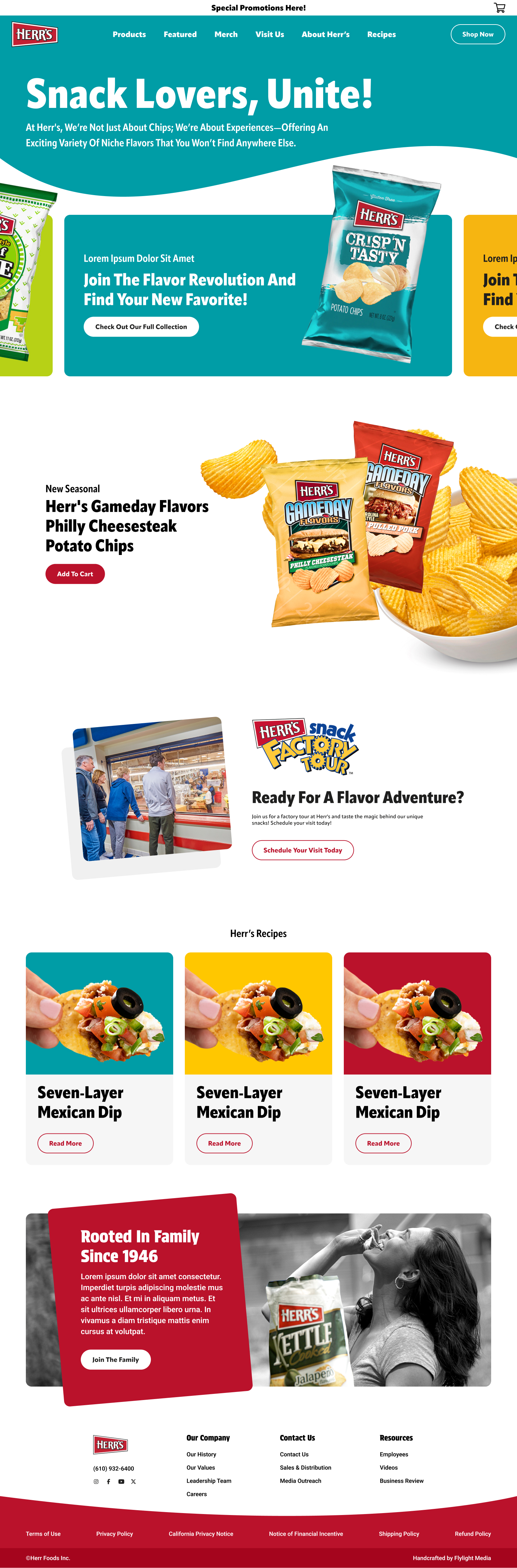Screen dimensions: 517x1568
Task: Tap the Shop Now button
Action: [478, 35]
